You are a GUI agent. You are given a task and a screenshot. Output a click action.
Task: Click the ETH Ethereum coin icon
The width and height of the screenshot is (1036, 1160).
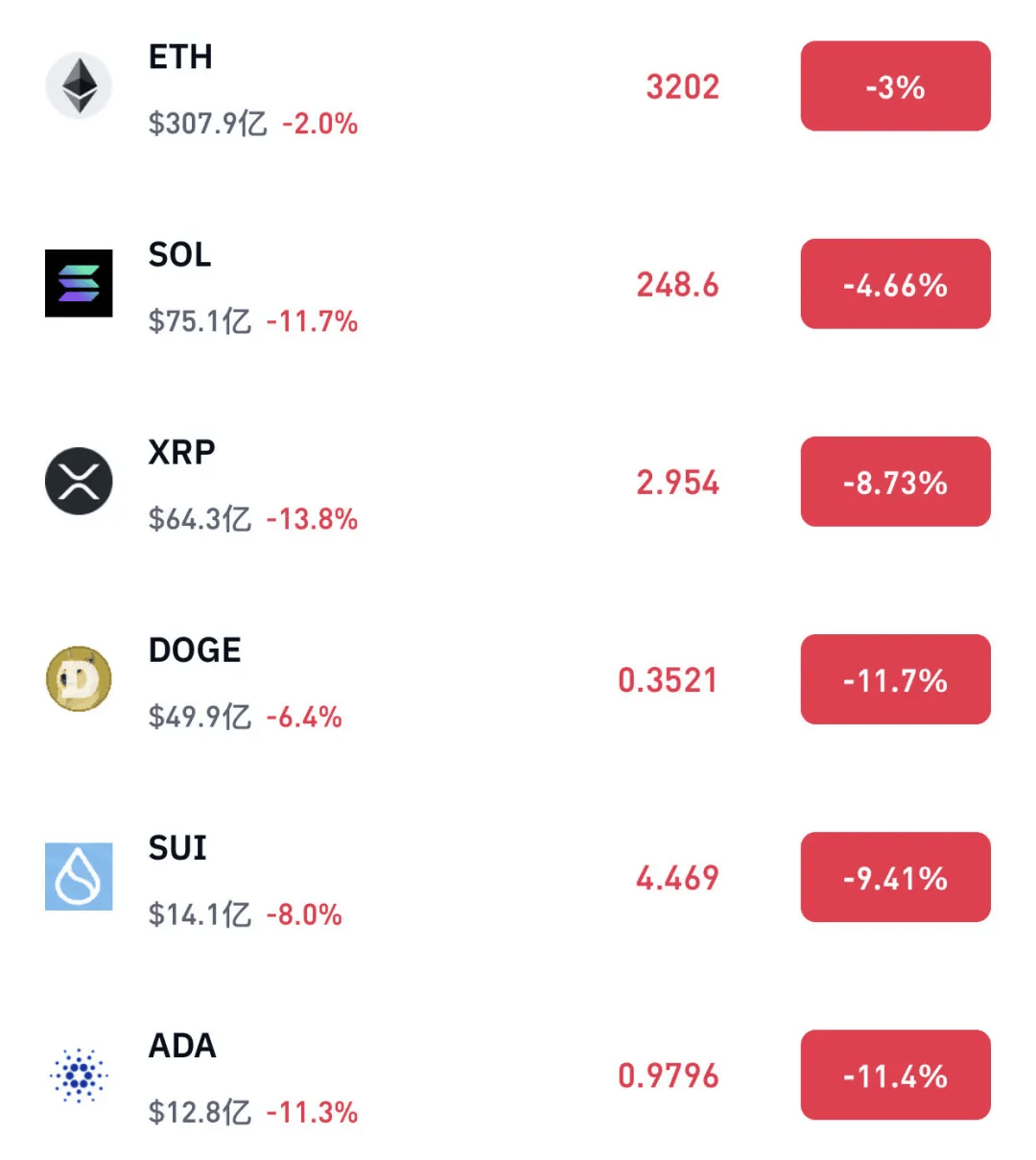(80, 86)
